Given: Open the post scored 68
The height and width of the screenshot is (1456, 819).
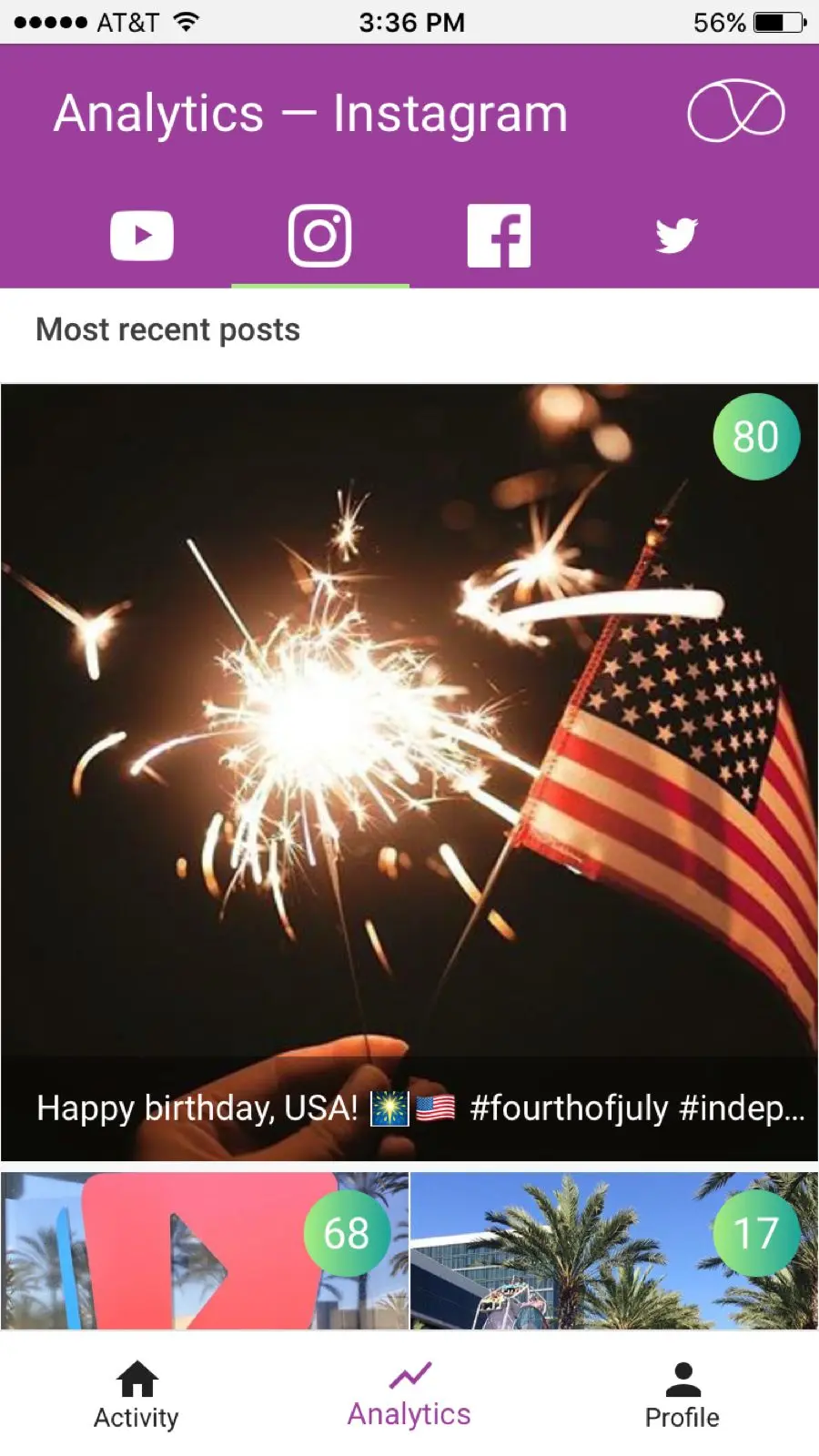Looking at the screenshot, I should 205,1250.
